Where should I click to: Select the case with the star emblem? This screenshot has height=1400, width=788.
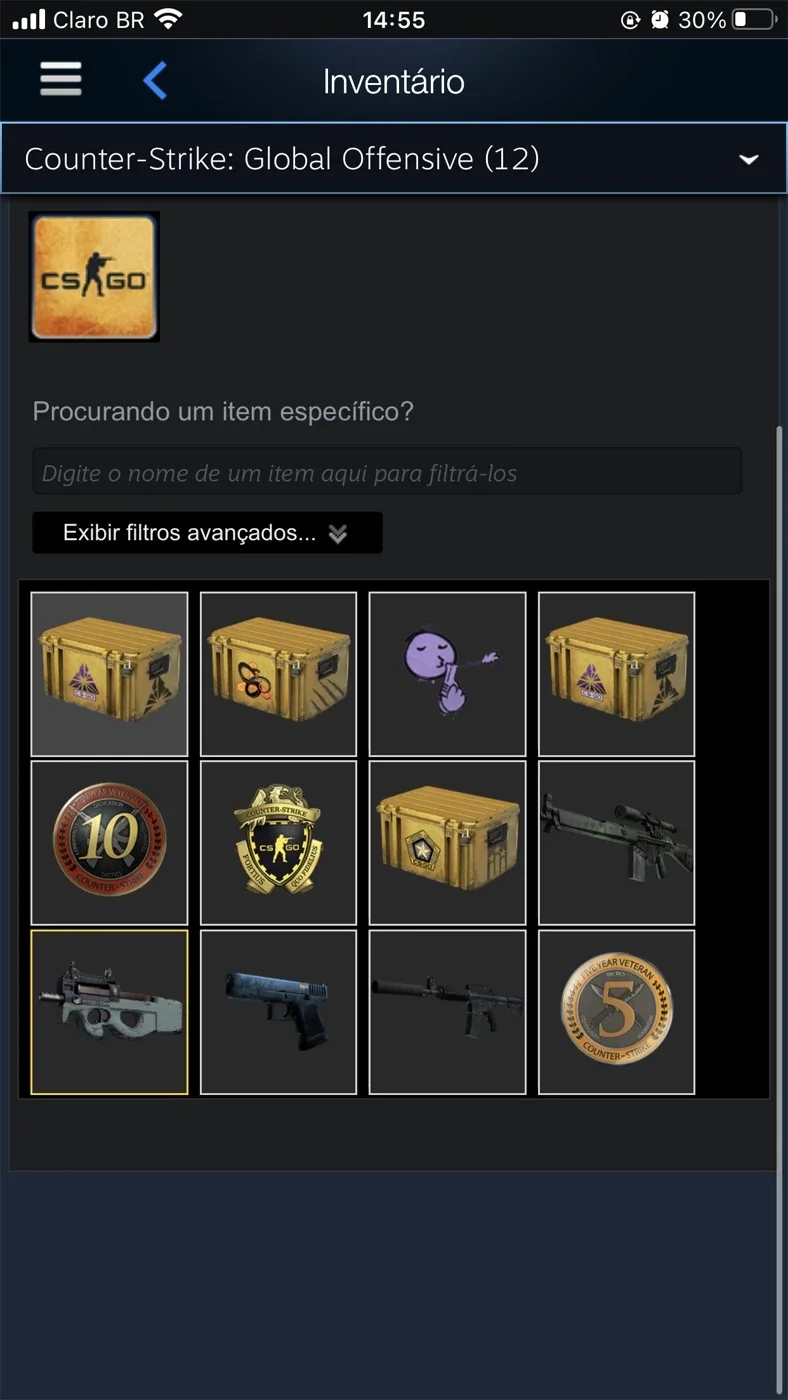pos(447,843)
